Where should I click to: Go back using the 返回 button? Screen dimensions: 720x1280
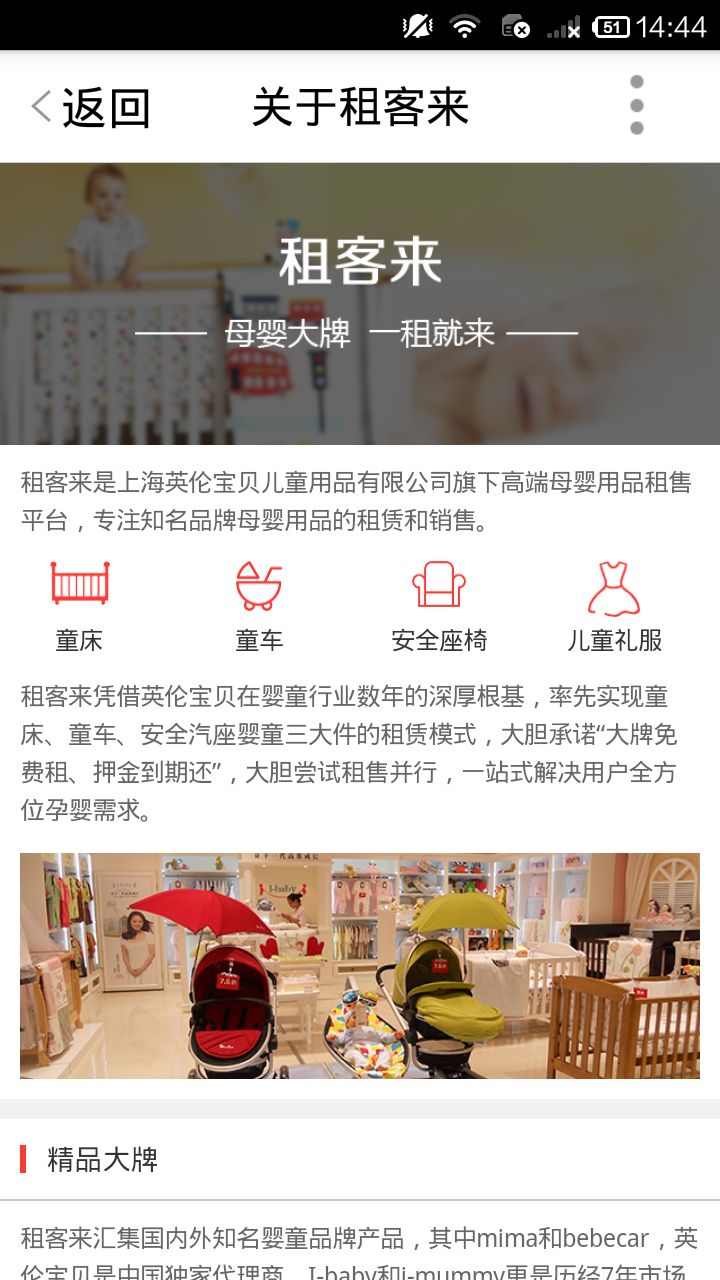(90, 107)
